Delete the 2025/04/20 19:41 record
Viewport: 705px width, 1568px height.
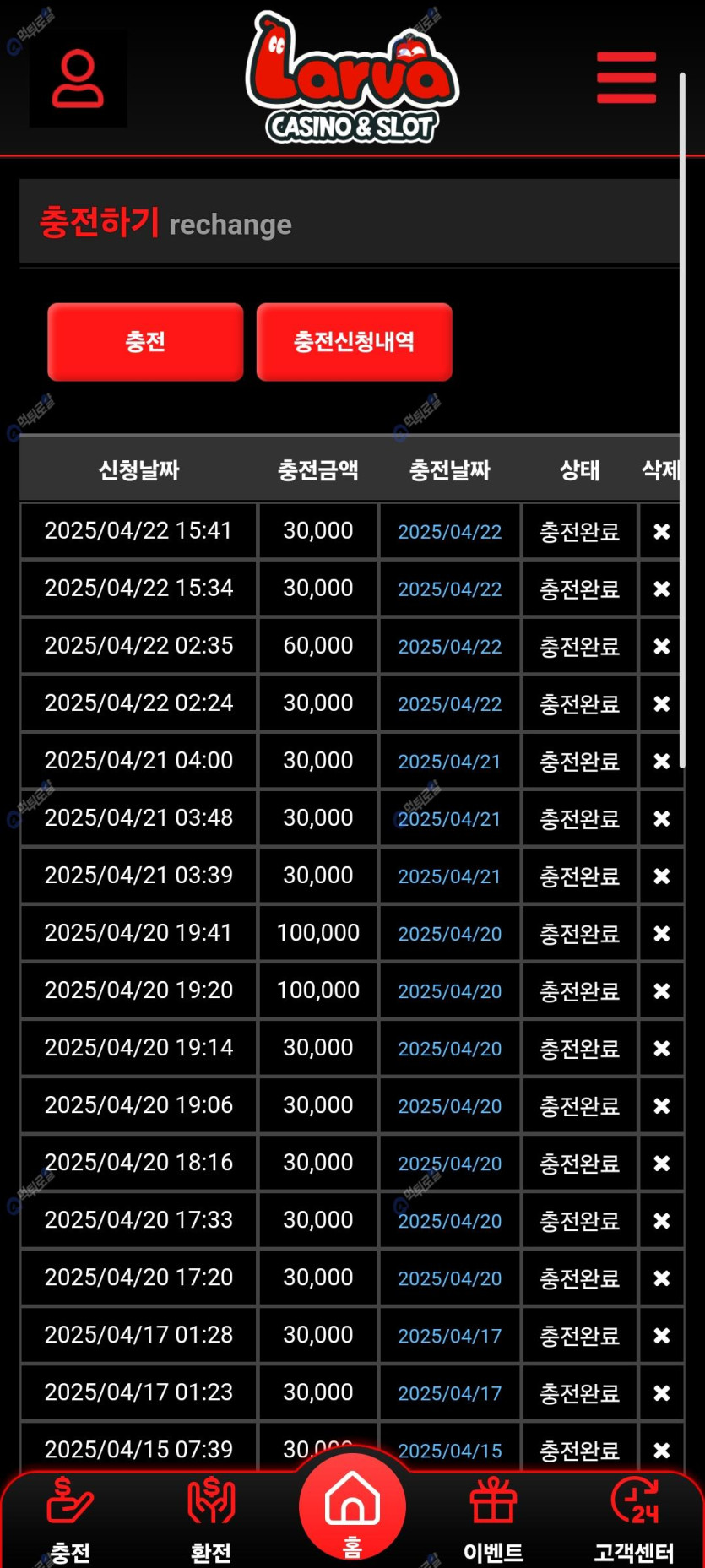pos(662,933)
